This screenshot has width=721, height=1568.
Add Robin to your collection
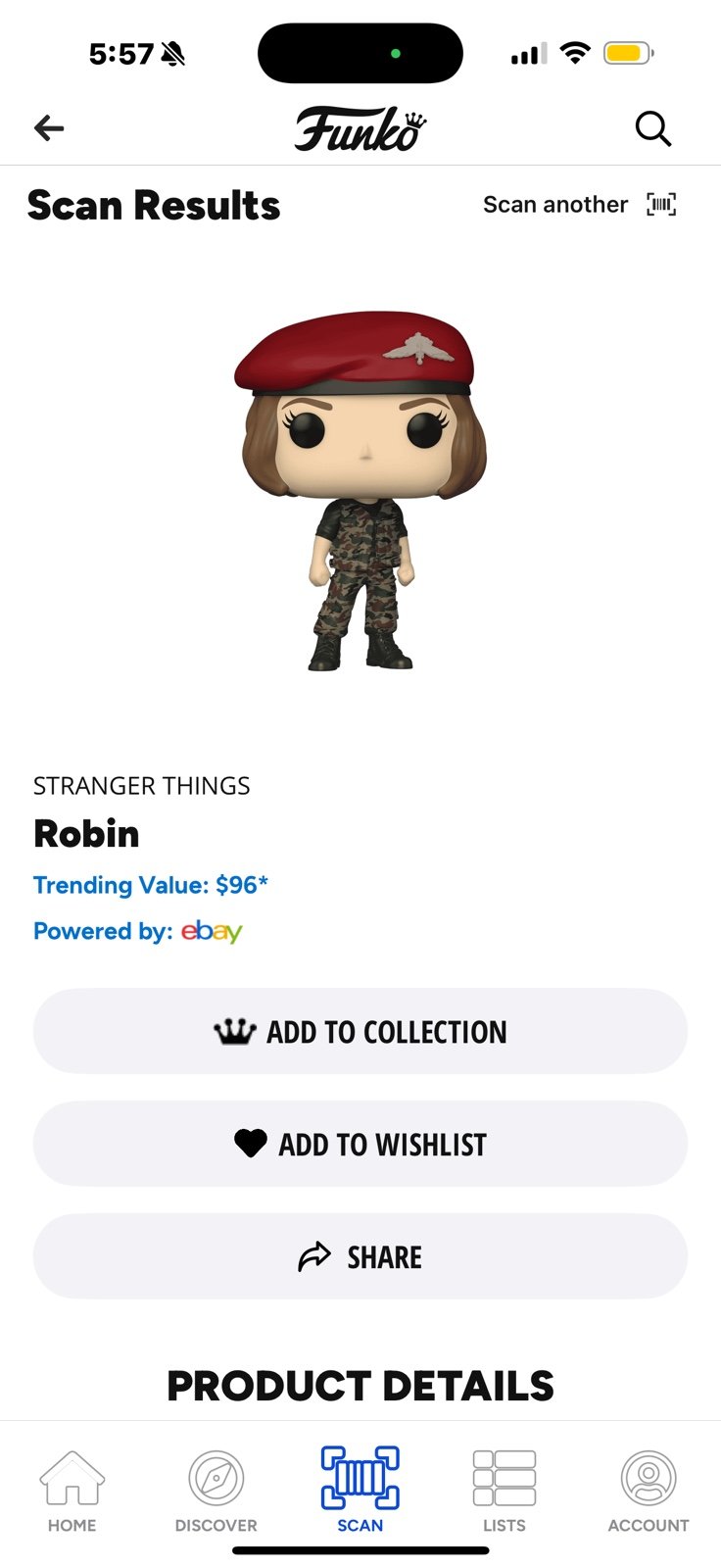point(360,1031)
